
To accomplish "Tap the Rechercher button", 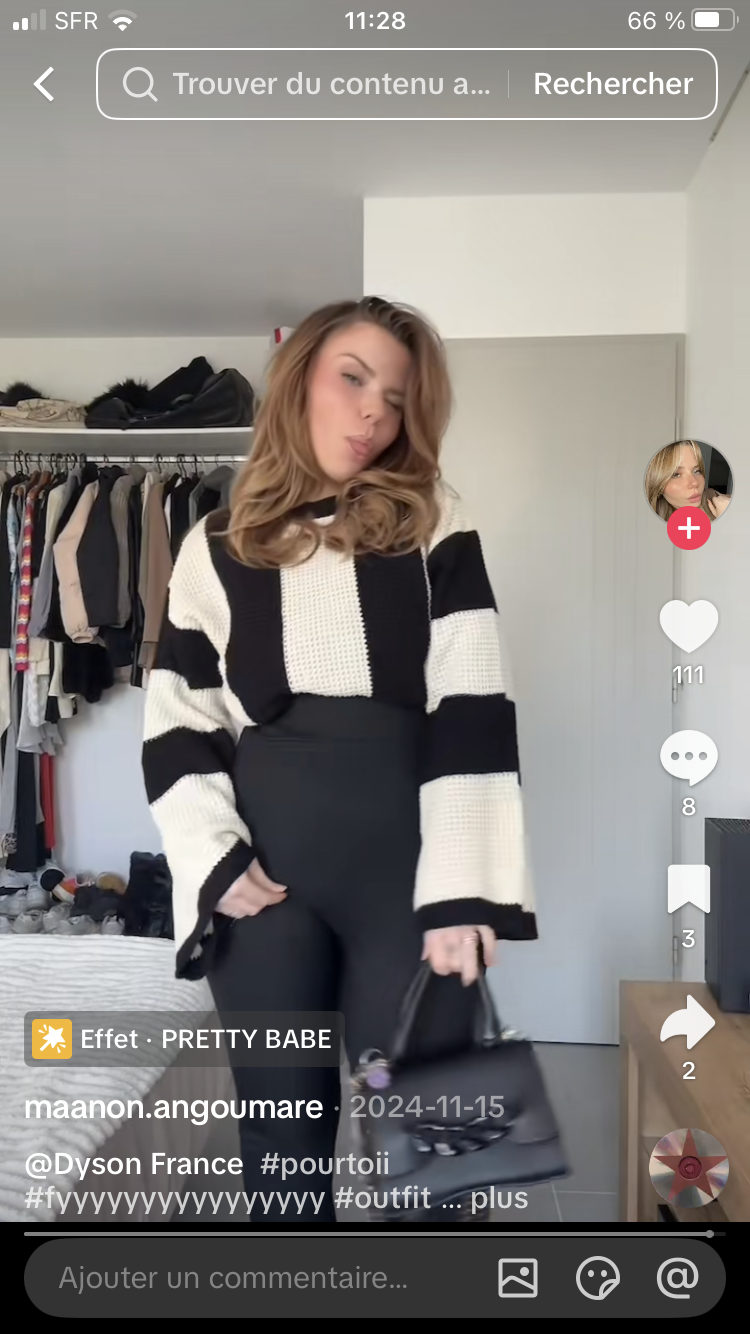I will coord(612,84).
